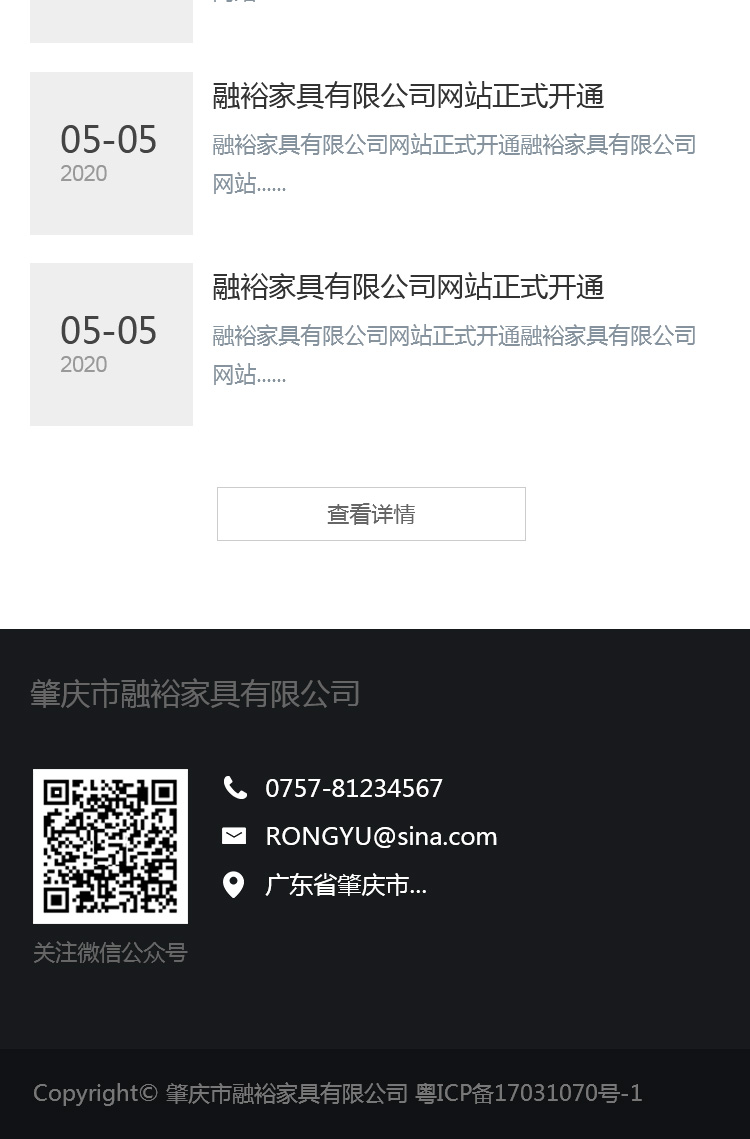Image resolution: width=750 pixels, height=1139 pixels.
Task: Open the 粤ICP备17031070号-1 filing link
Action: 528,1093
